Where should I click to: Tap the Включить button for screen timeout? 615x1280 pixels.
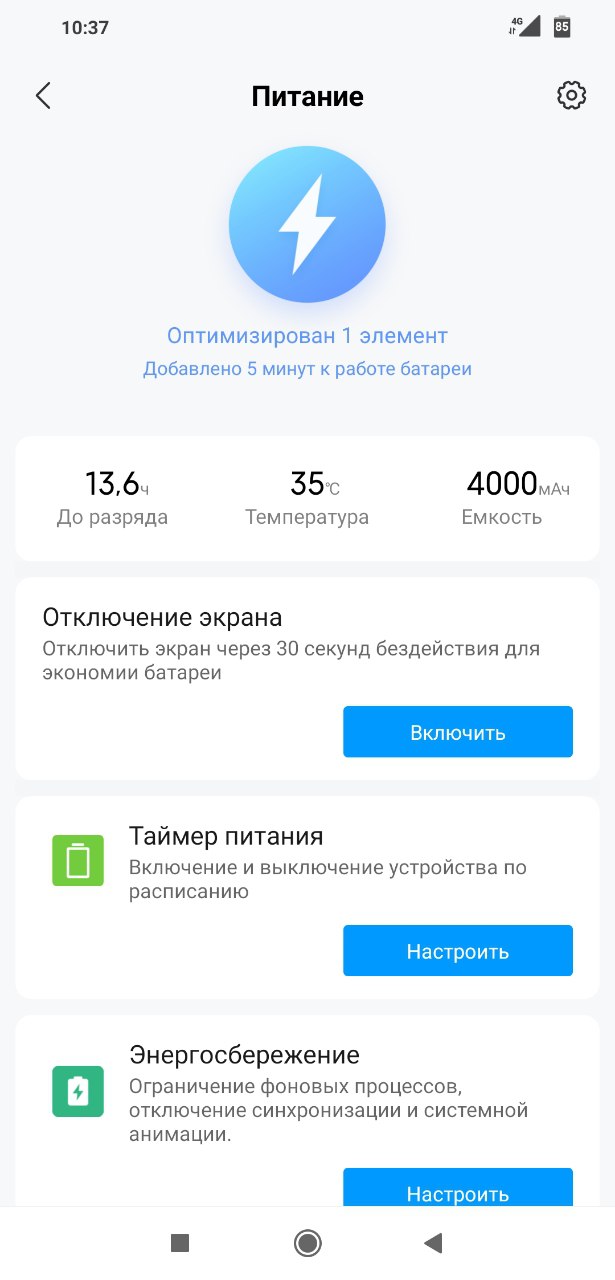[458, 732]
